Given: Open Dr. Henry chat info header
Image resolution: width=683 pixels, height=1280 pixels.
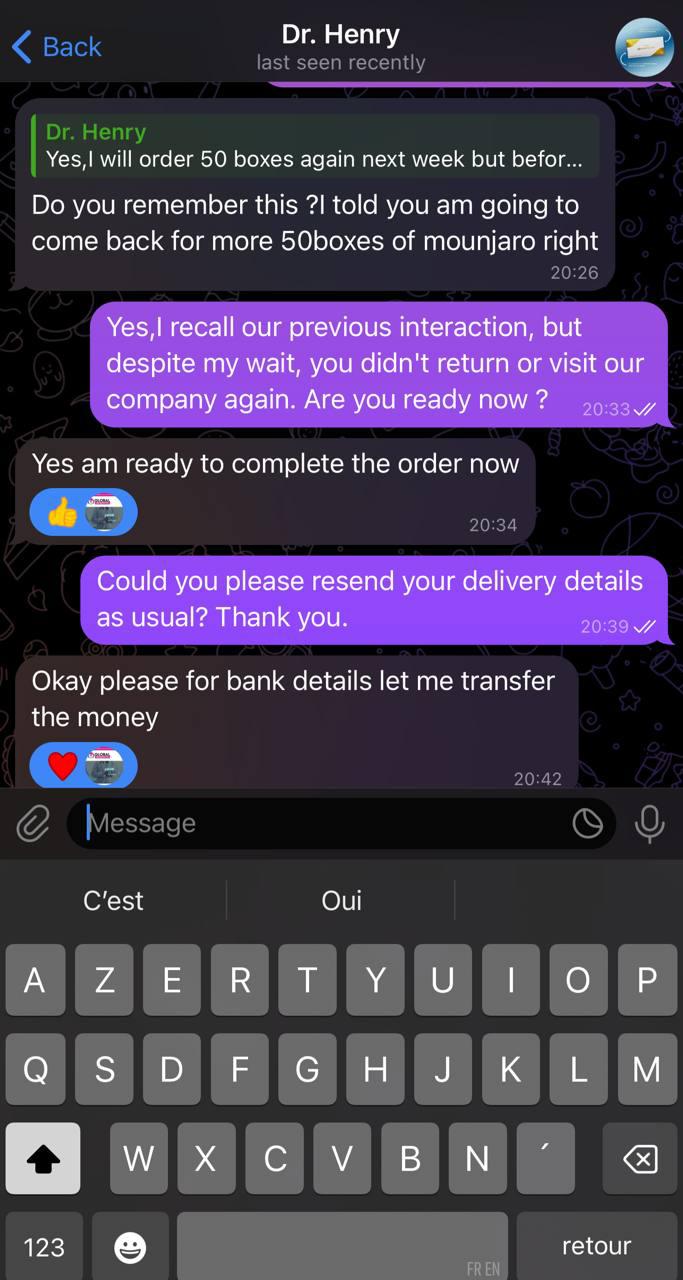Looking at the screenshot, I should coord(340,47).
